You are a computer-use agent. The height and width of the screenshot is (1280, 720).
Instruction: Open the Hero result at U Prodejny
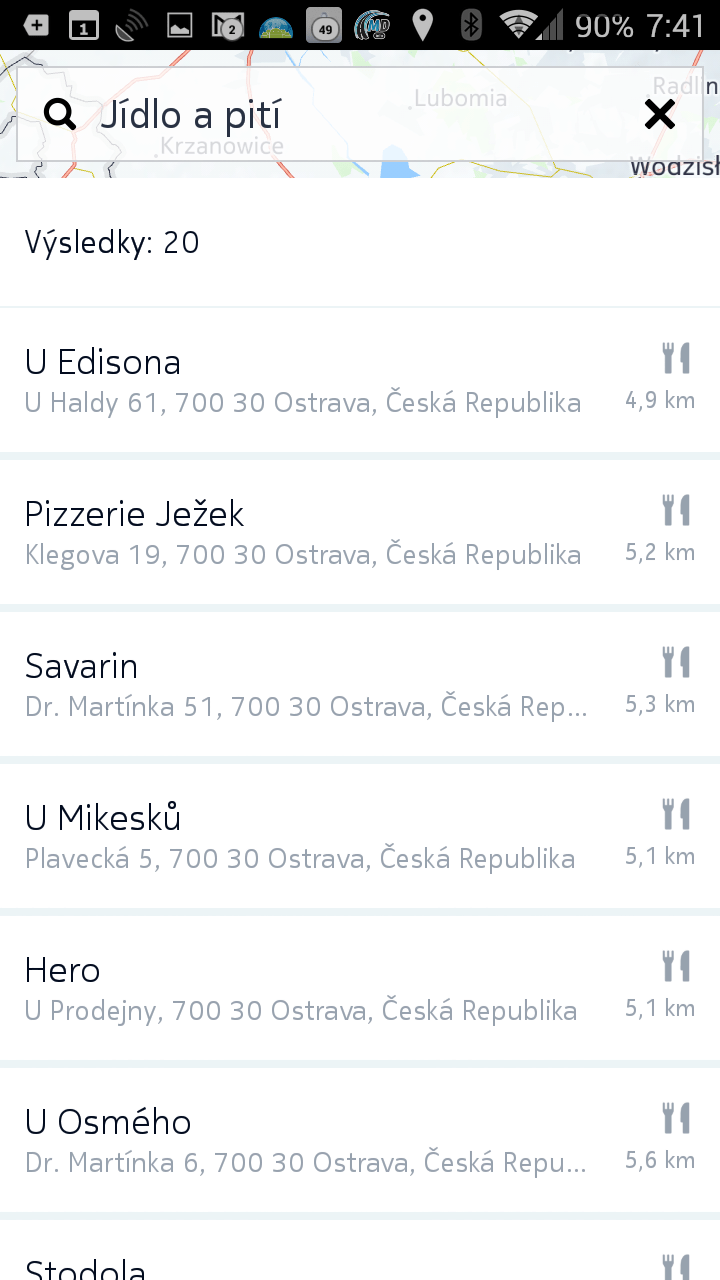point(360,988)
